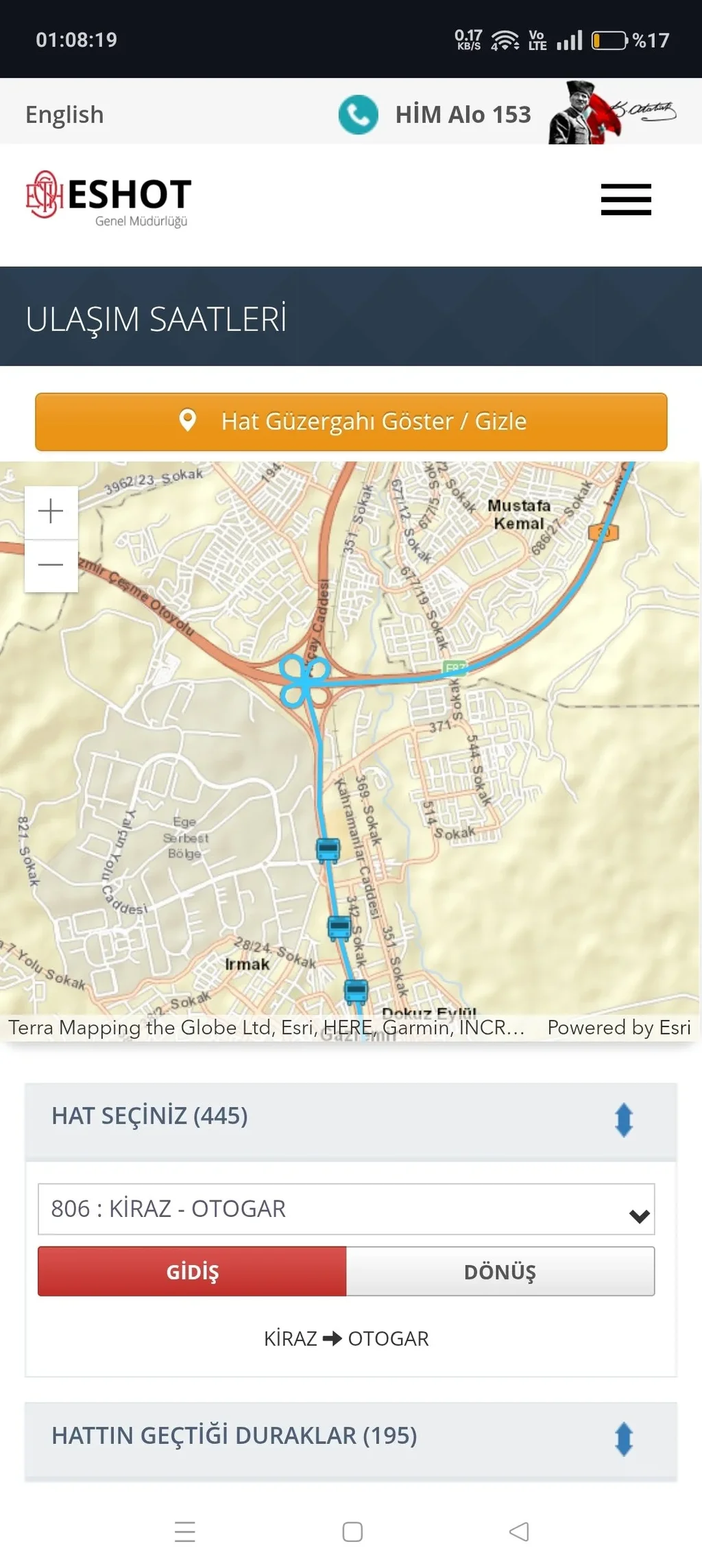Switch to the GİDİŞ direction
The height and width of the screenshot is (1568, 702).
193,1270
